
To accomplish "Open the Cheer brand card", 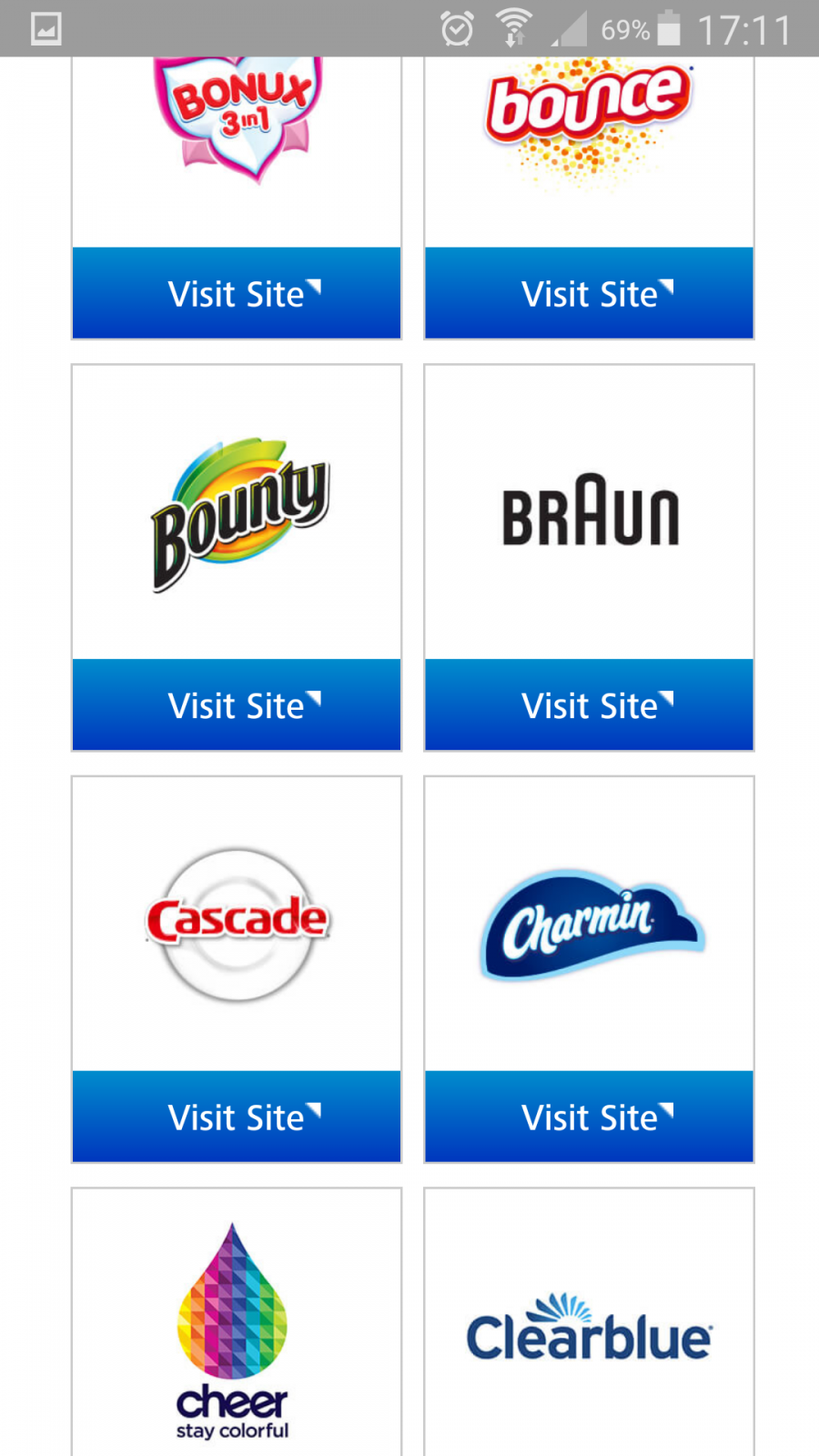I will click(x=237, y=1322).
